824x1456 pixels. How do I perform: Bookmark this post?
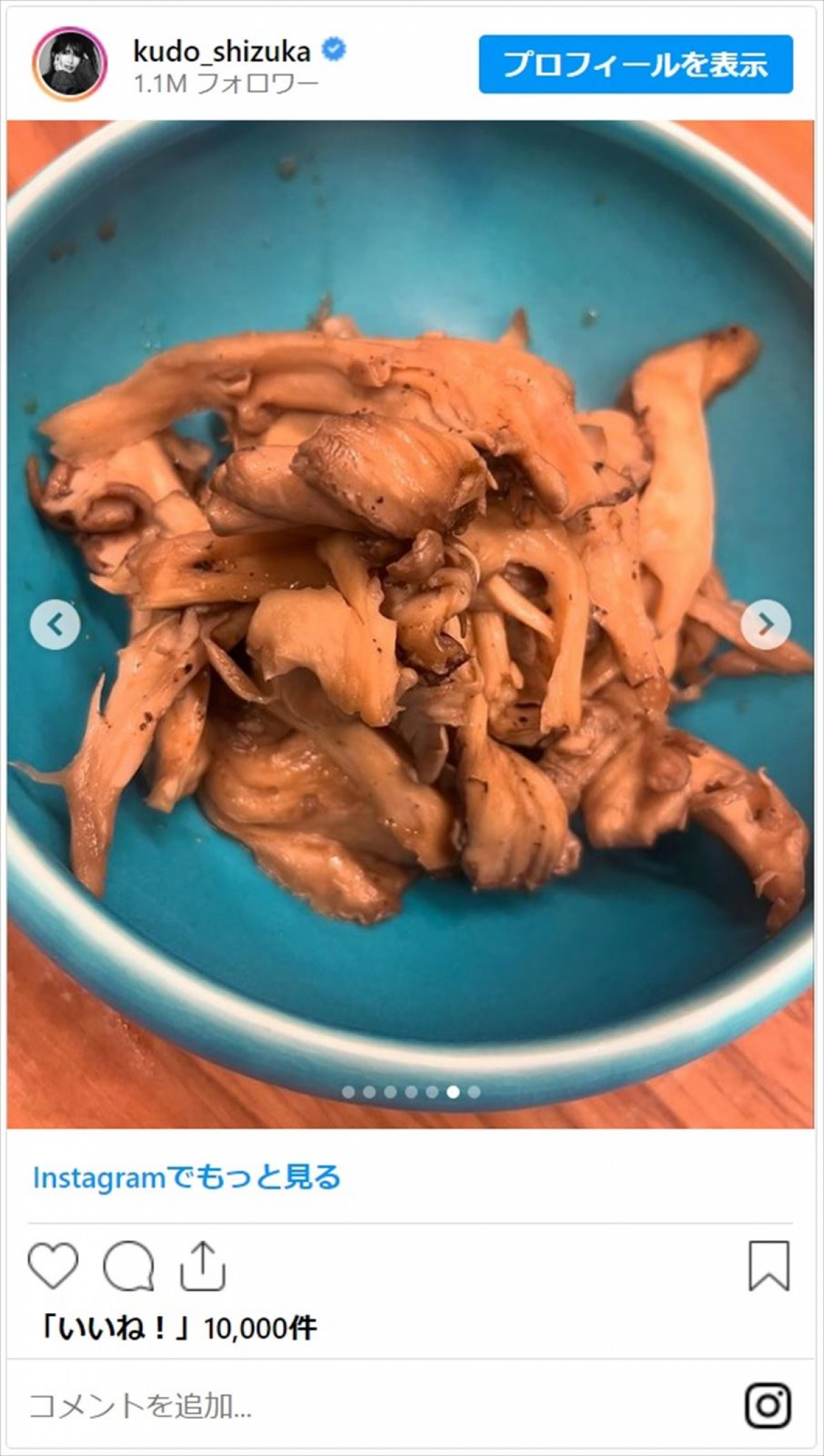768,1266
